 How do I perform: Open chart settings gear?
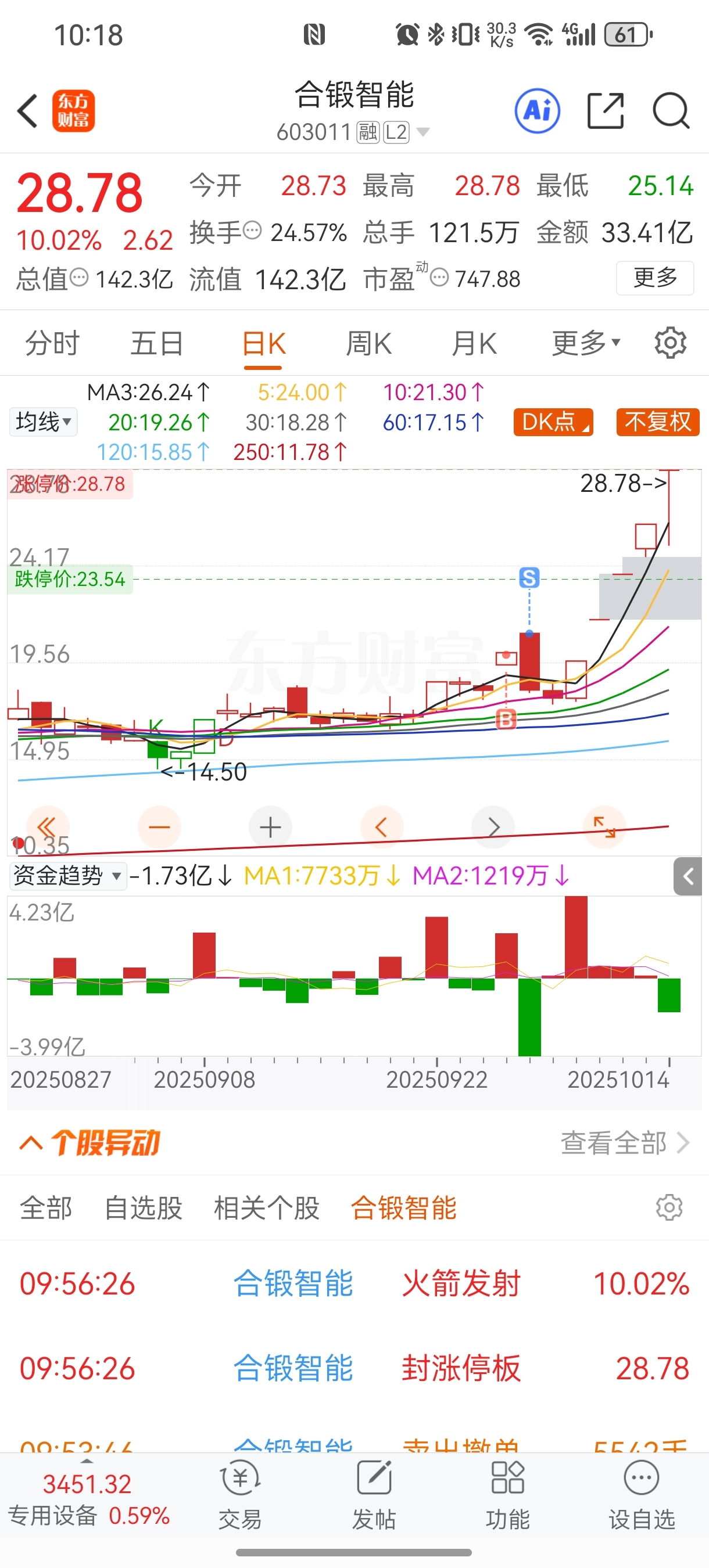click(x=670, y=344)
